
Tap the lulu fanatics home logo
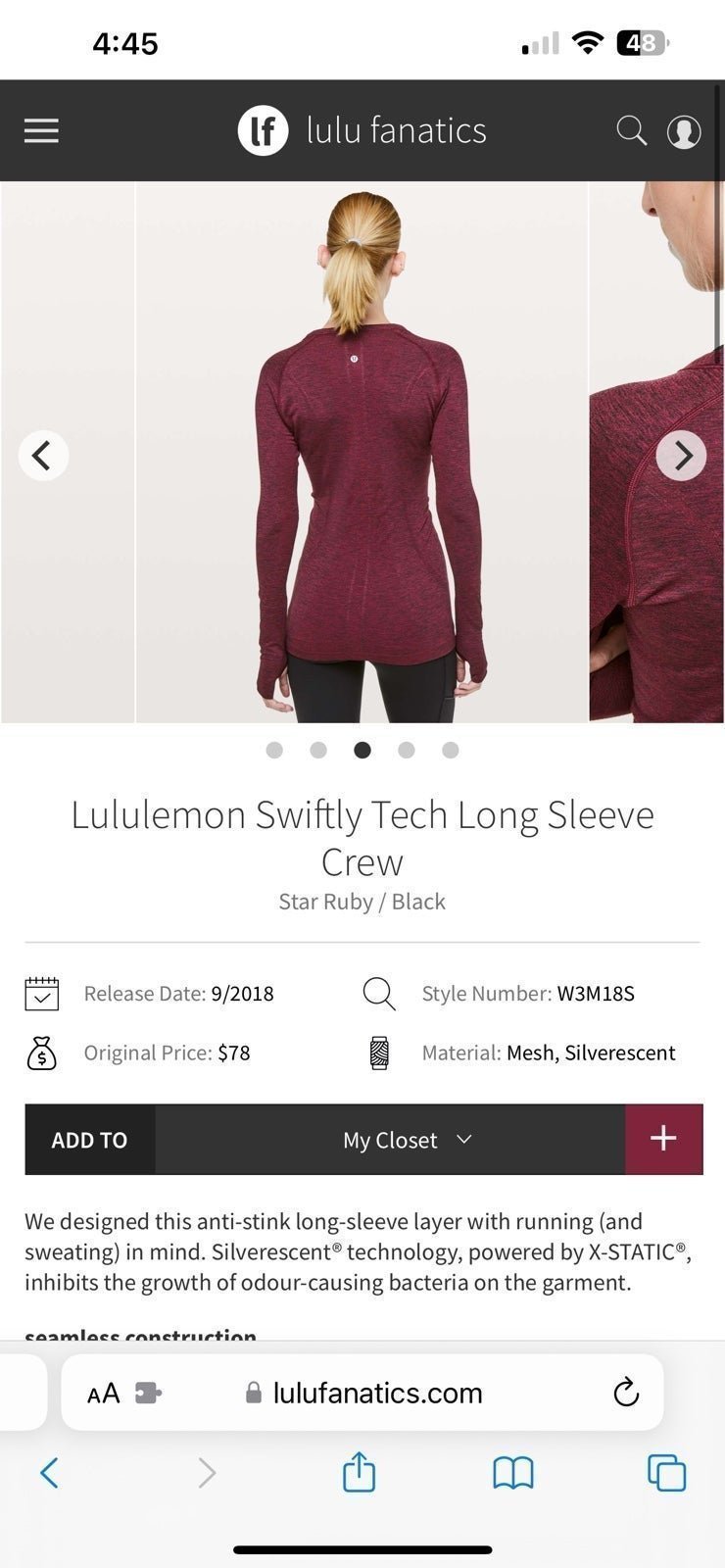pyautogui.click(x=362, y=130)
